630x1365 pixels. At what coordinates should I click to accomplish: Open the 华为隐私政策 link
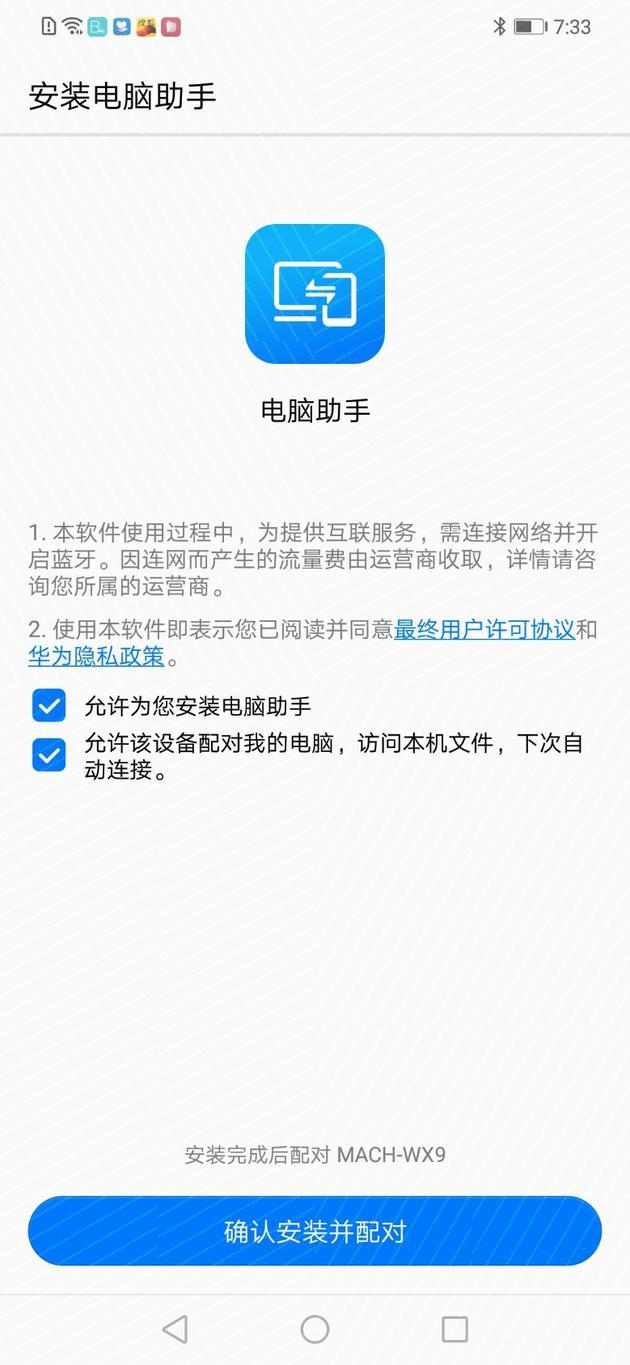click(96, 658)
